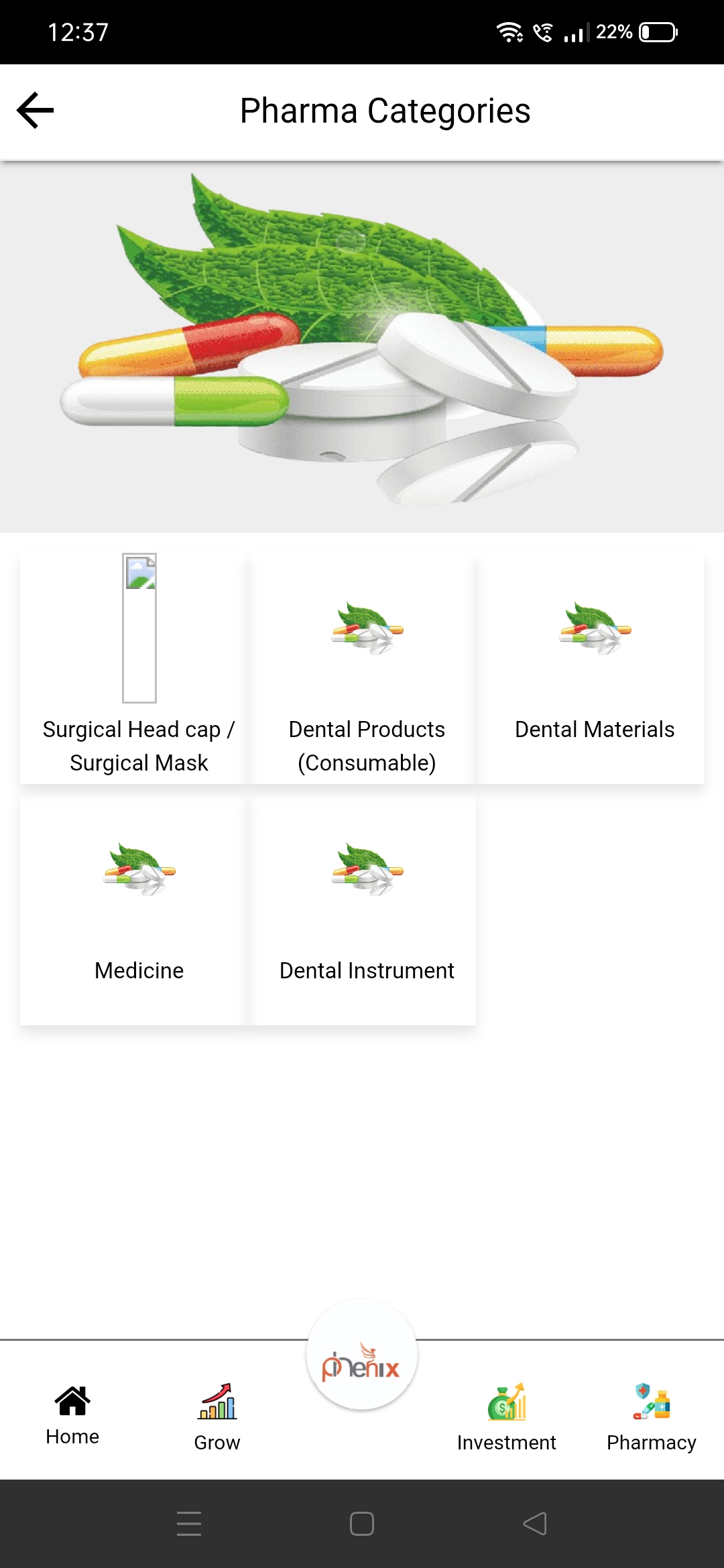Tap the system home button

362,1524
